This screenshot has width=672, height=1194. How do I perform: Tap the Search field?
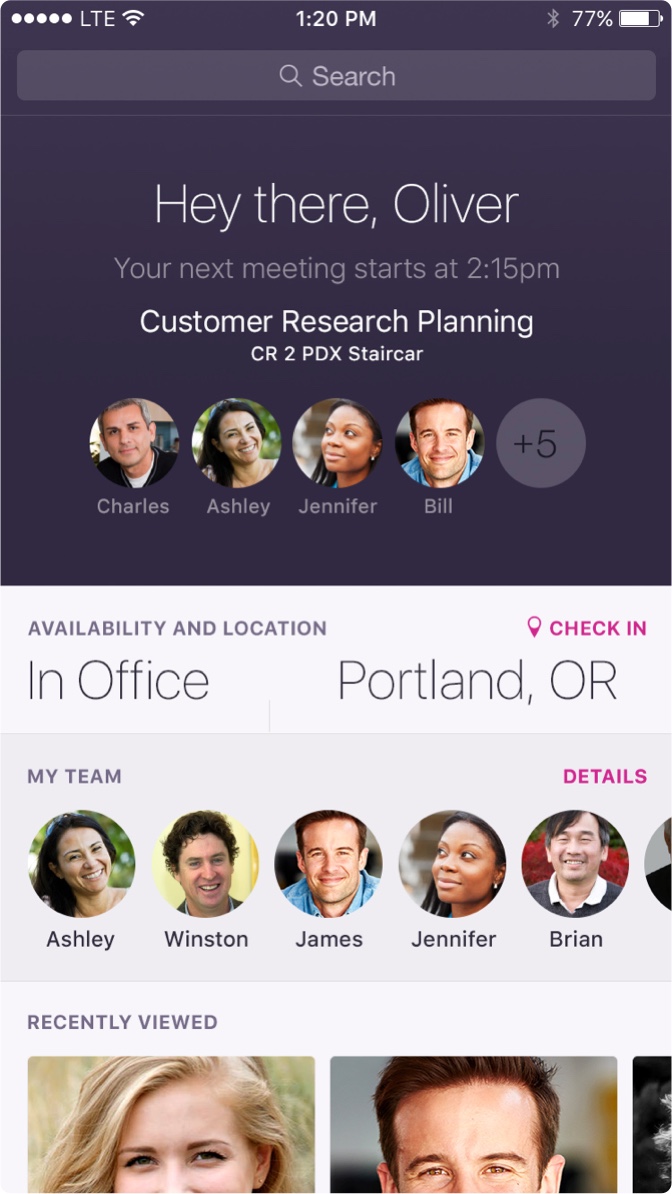pyautogui.click(x=336, y=75)
